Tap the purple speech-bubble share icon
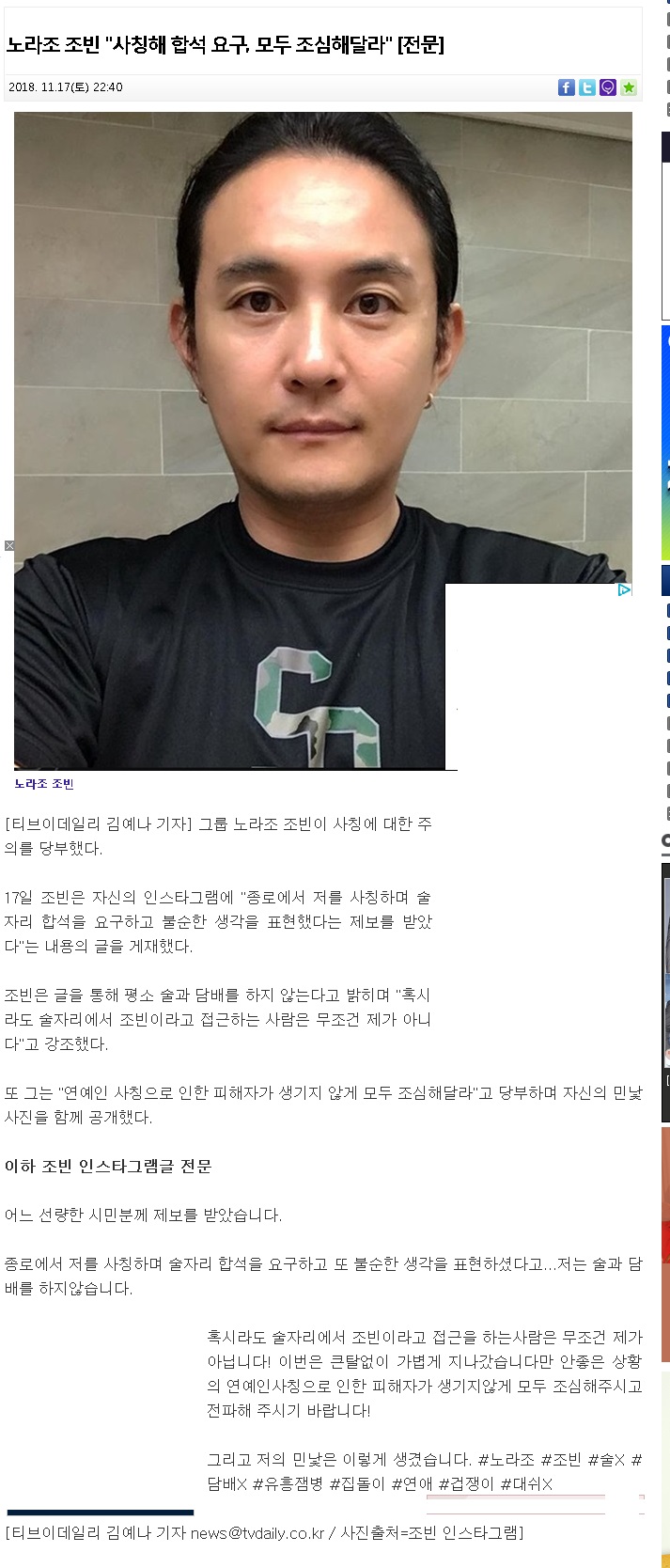The width and height of the screenshot is (670, 1568). click(x=608, y=87)
